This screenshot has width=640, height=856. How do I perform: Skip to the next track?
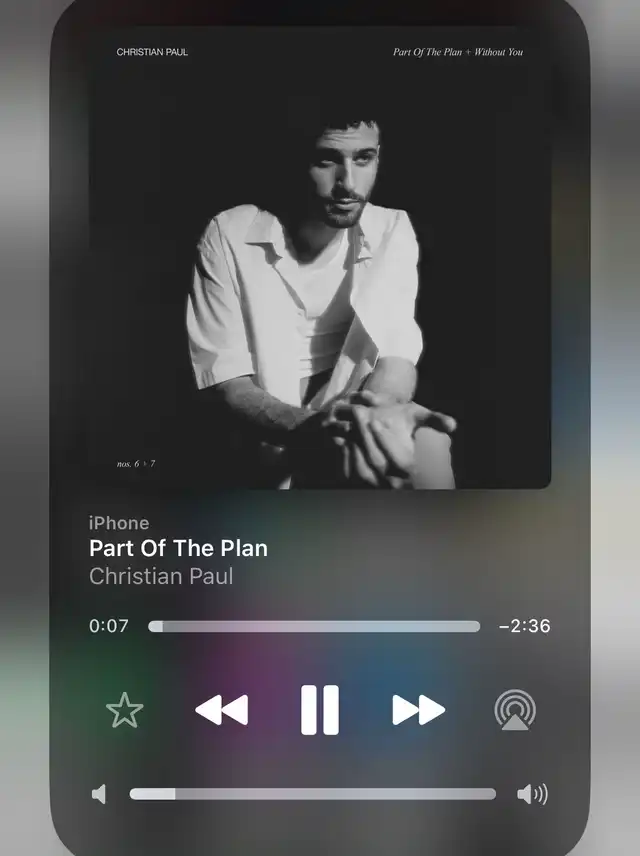click(x=418, y=710)
